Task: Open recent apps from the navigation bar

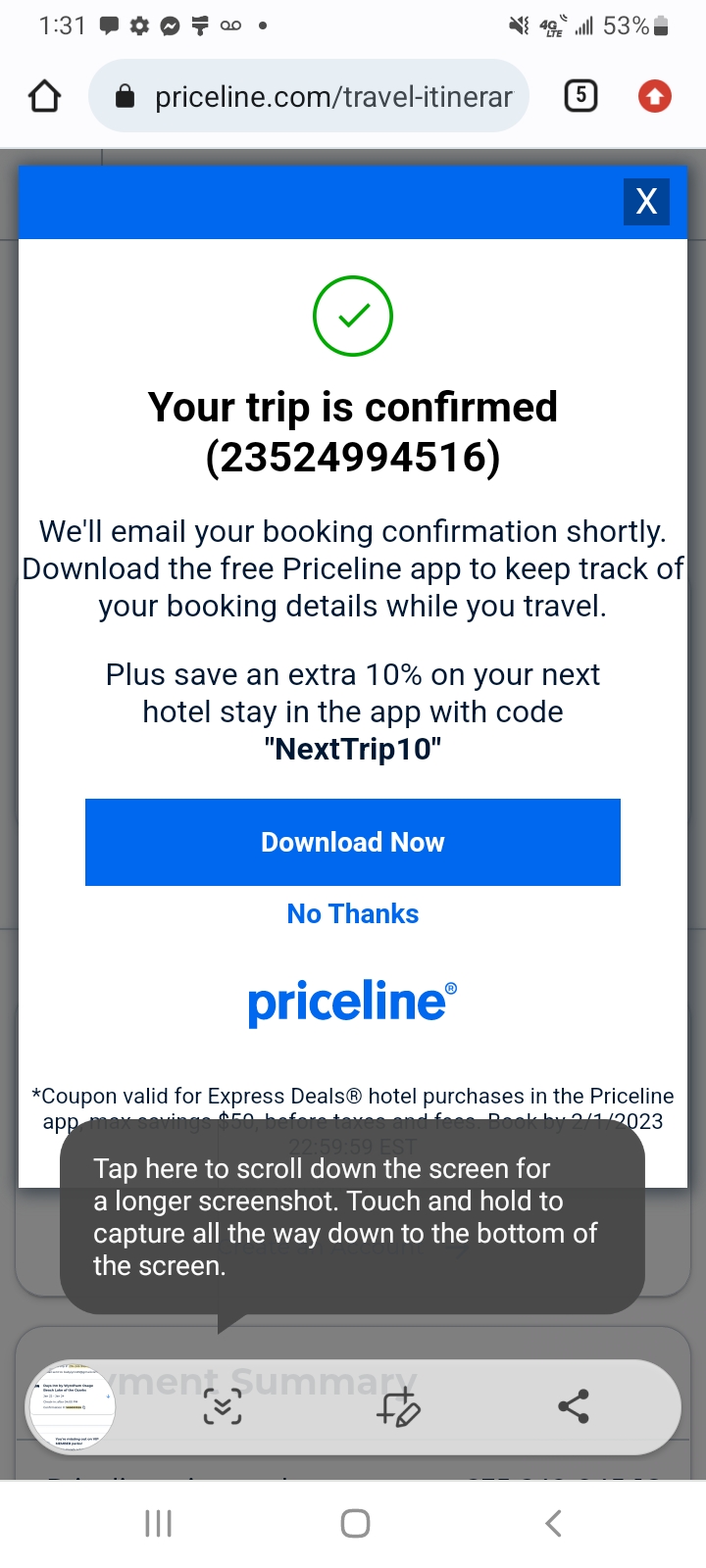Action: tap(158, 1523)
